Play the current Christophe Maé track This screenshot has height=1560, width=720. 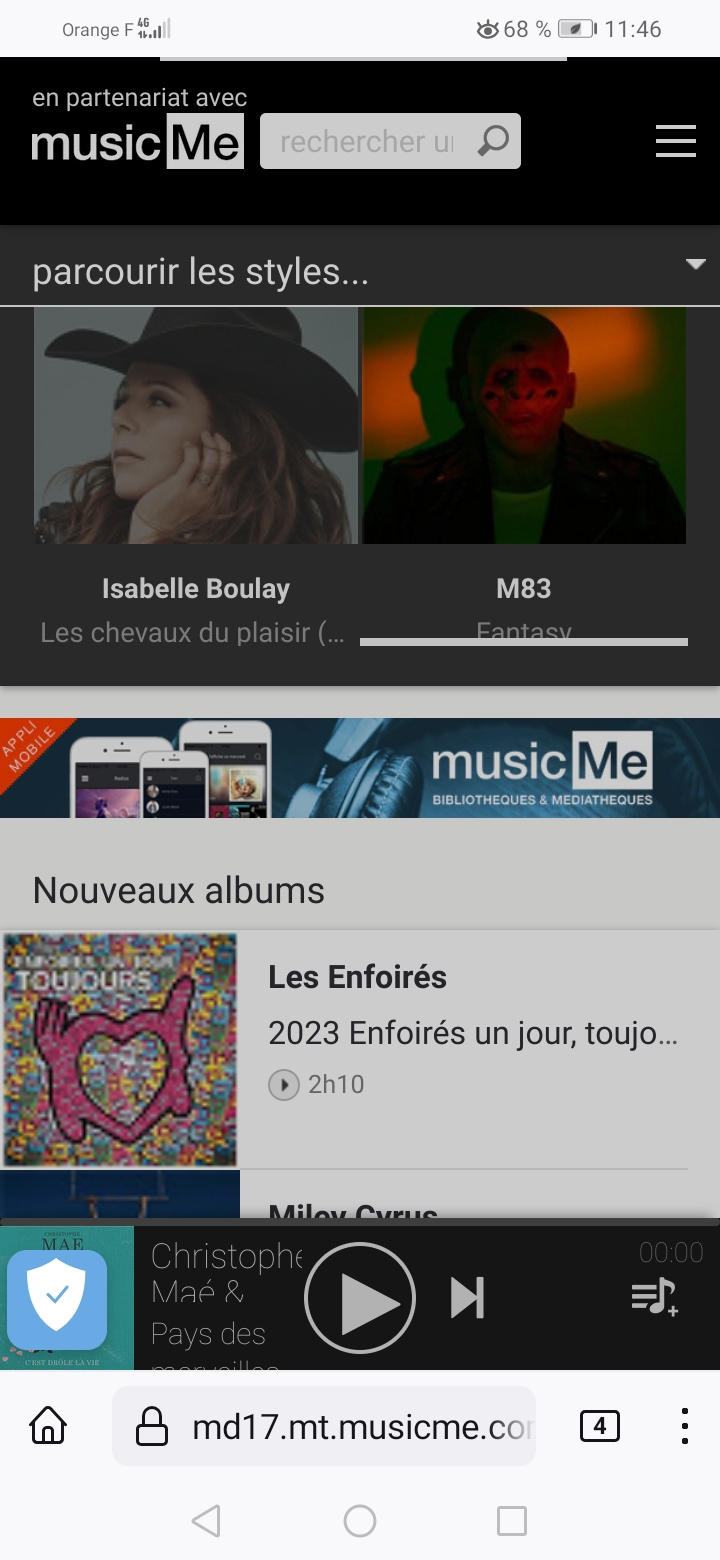[360, 1296]
